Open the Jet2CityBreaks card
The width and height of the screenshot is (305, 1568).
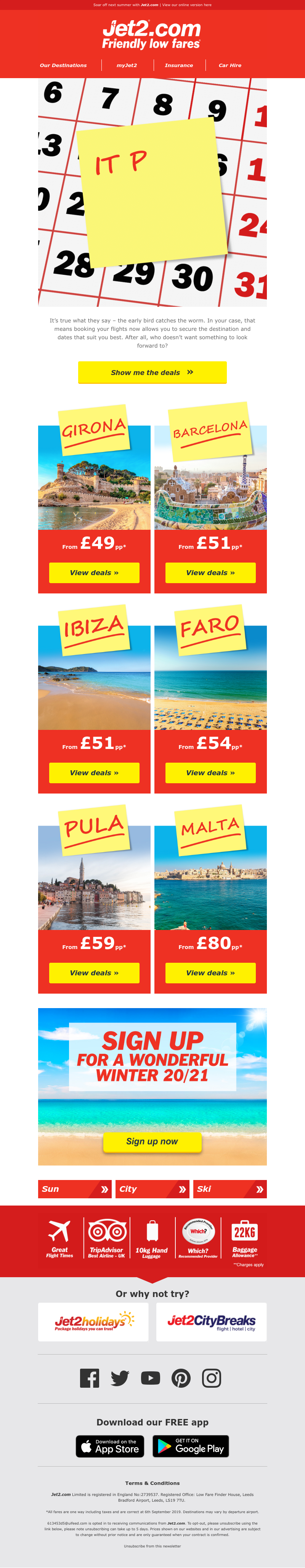[211, 1321]
